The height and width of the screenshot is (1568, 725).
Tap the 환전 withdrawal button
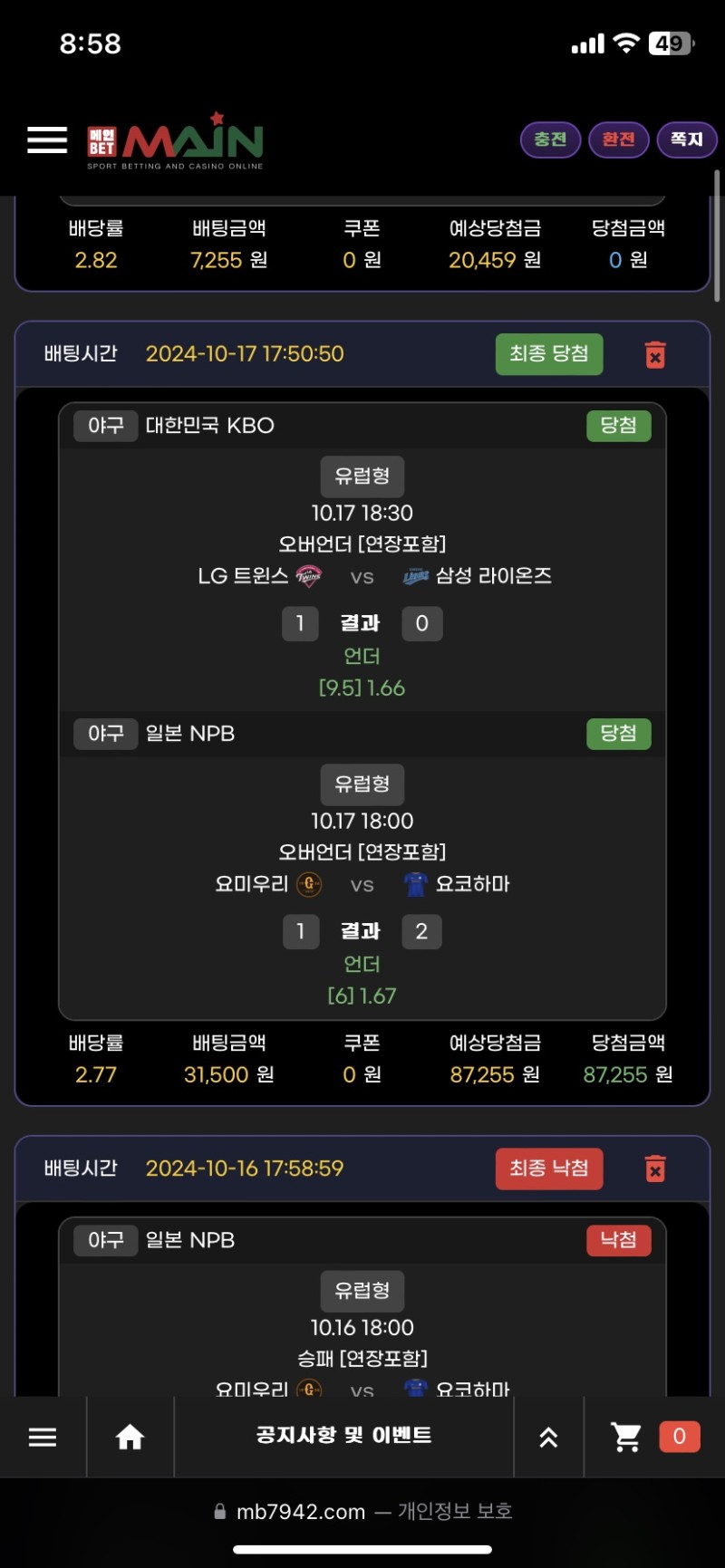tap(619, 139)
